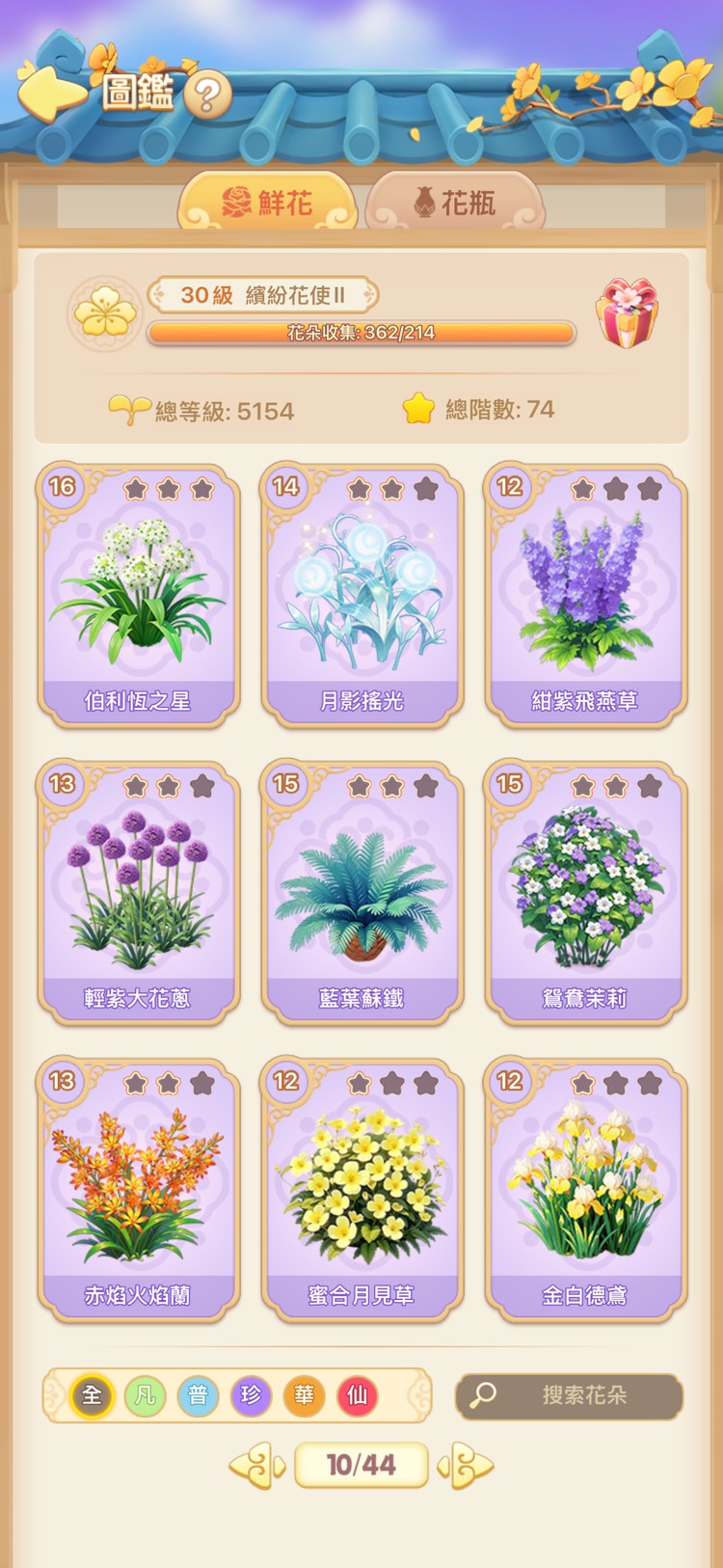The width and height of the screenshot is (723, 1568).
Task: Select the 鮮花 tab
Action: [267, 203]
